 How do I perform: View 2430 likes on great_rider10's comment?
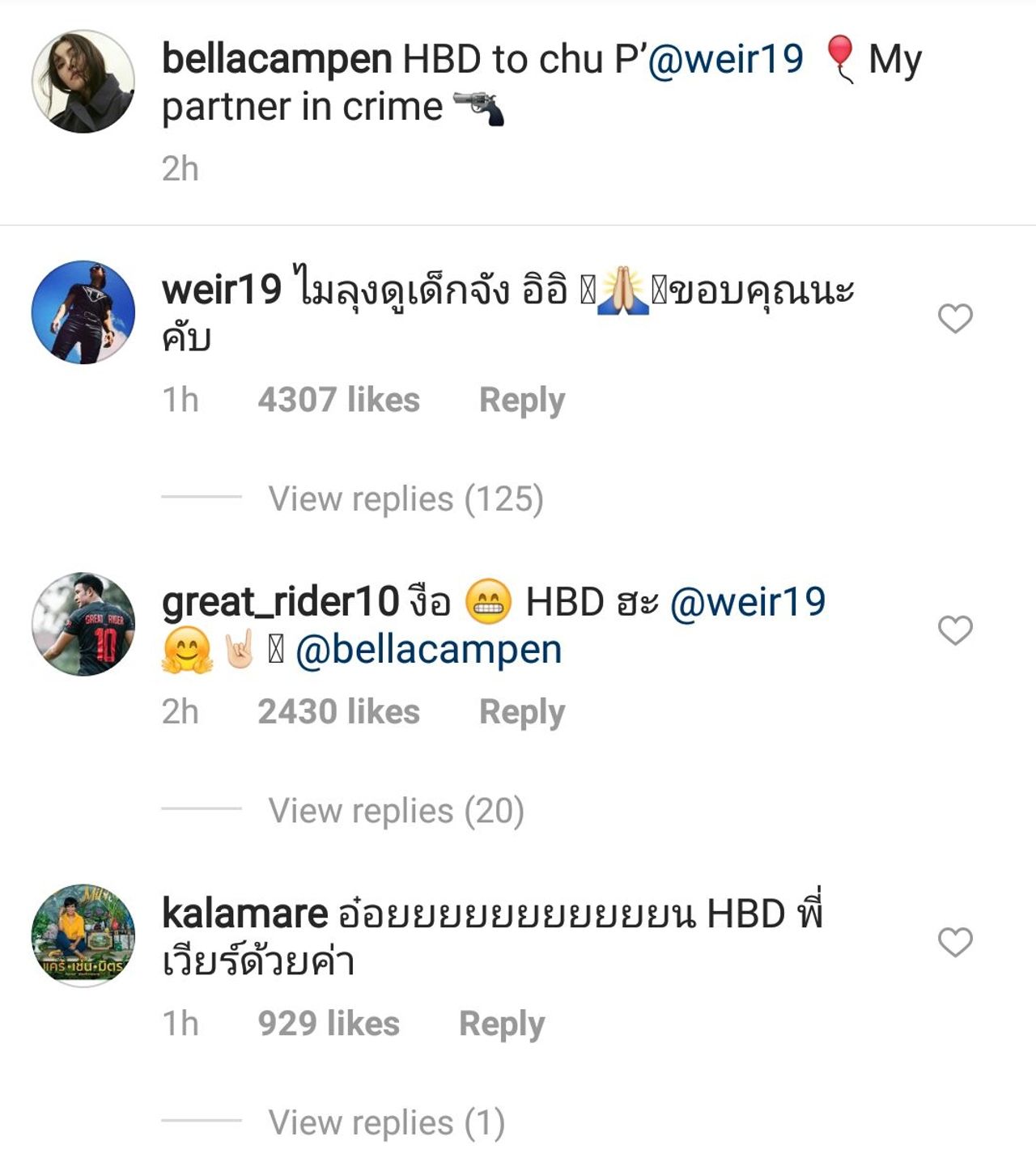tap(338, 711)
